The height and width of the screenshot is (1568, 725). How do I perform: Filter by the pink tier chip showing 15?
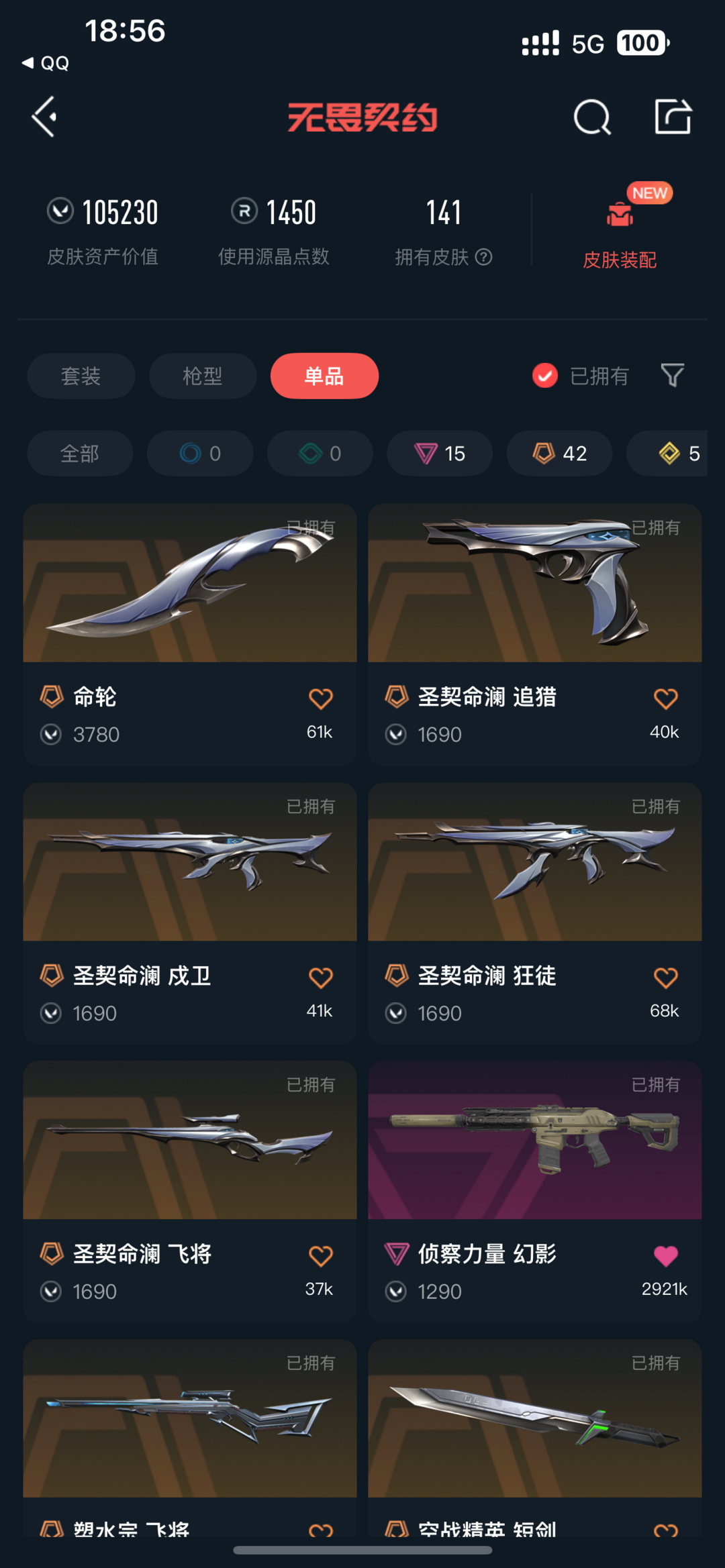click(x=440, y=454)
